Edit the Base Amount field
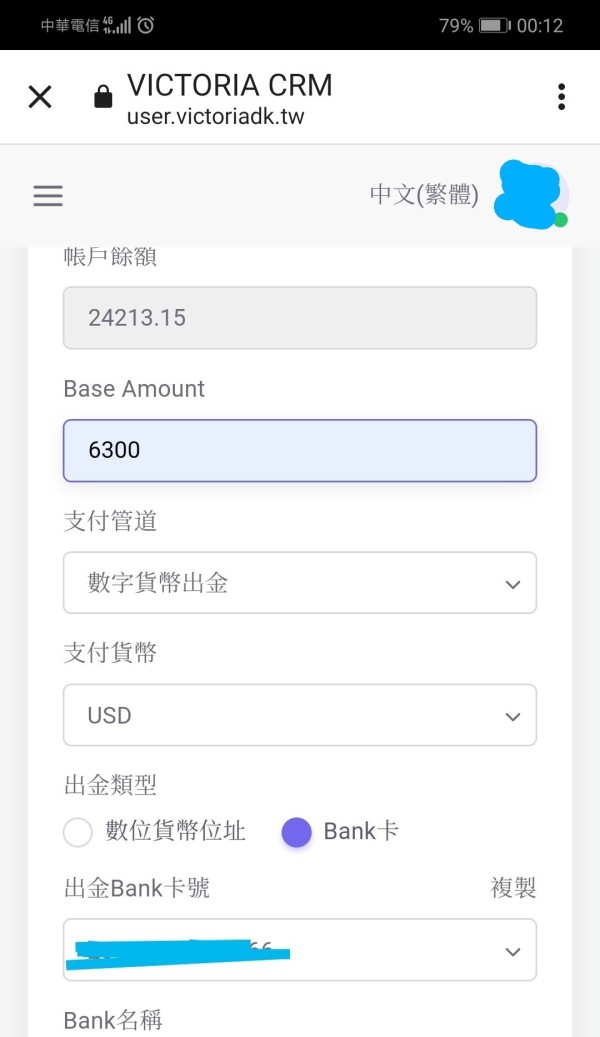 tap(300, 450)
